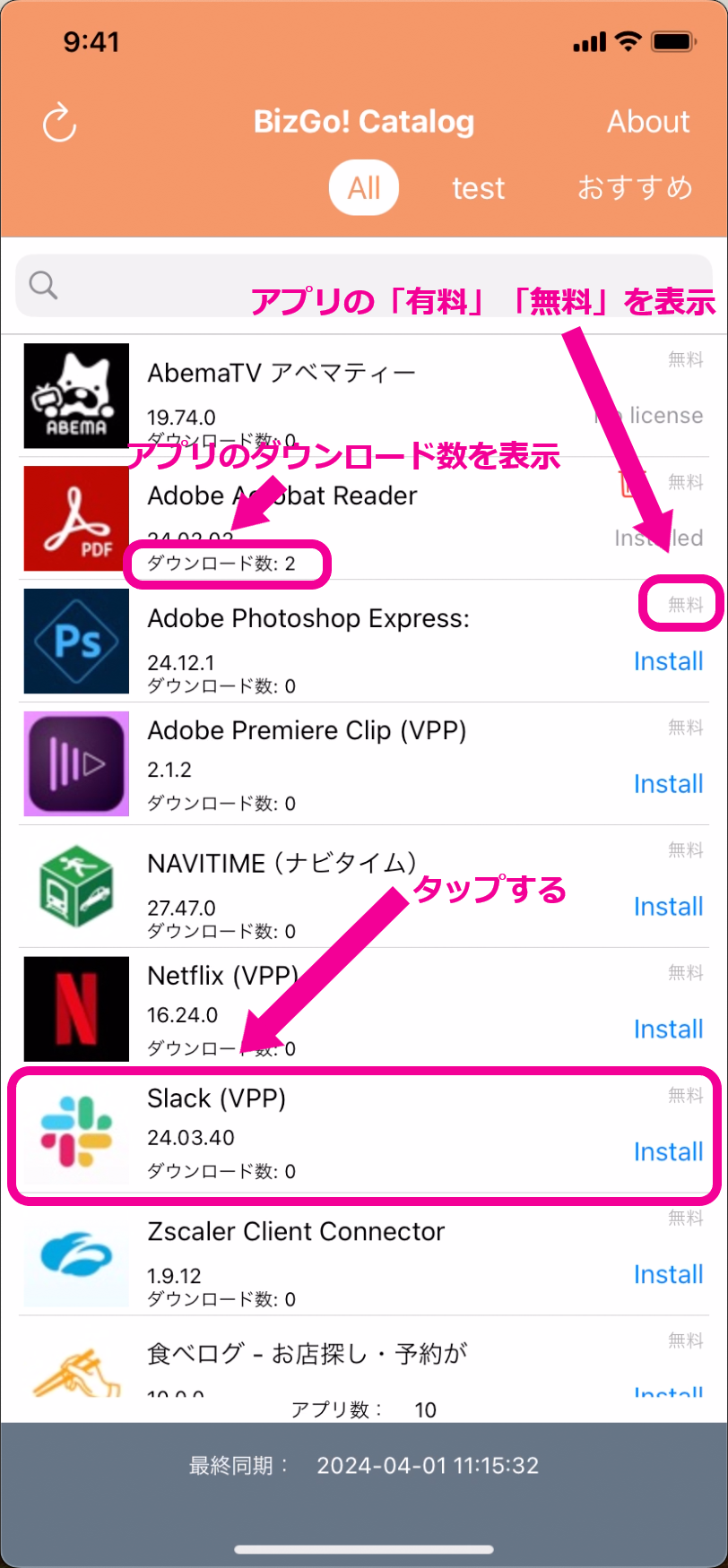The width and height of the screenshot is (728, 1568).
Task: Install Slack (VPP)
Action: 668,1152
